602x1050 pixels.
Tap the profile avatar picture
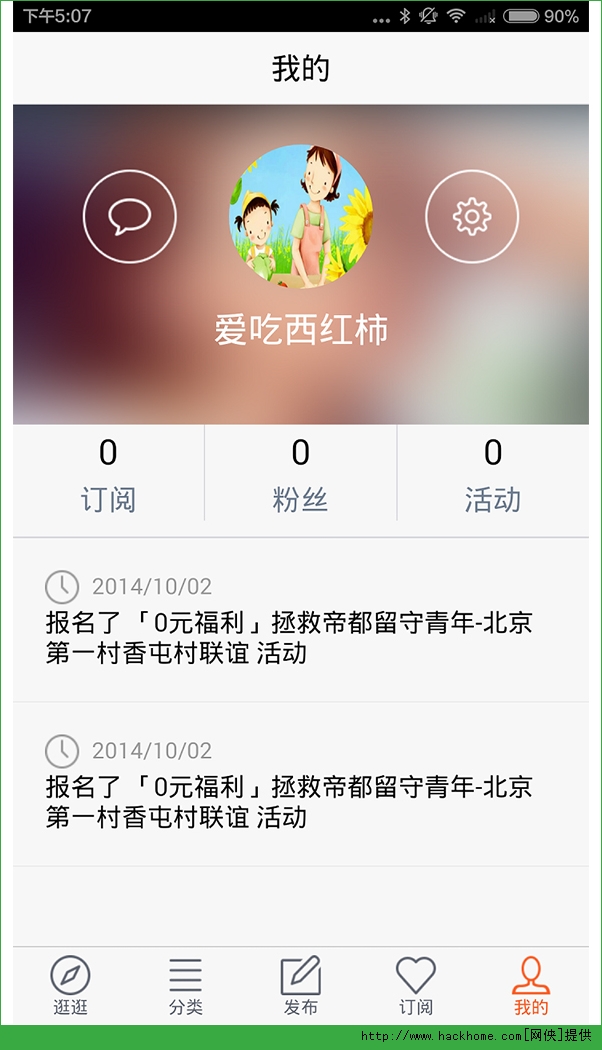301,217
